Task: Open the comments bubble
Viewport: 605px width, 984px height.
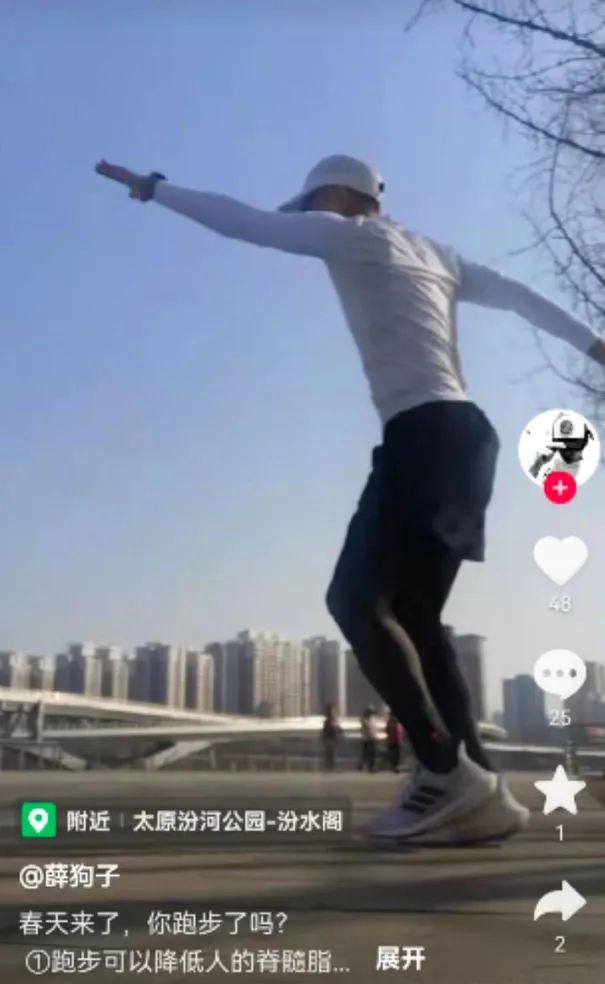Action: (x=559, y=674)
